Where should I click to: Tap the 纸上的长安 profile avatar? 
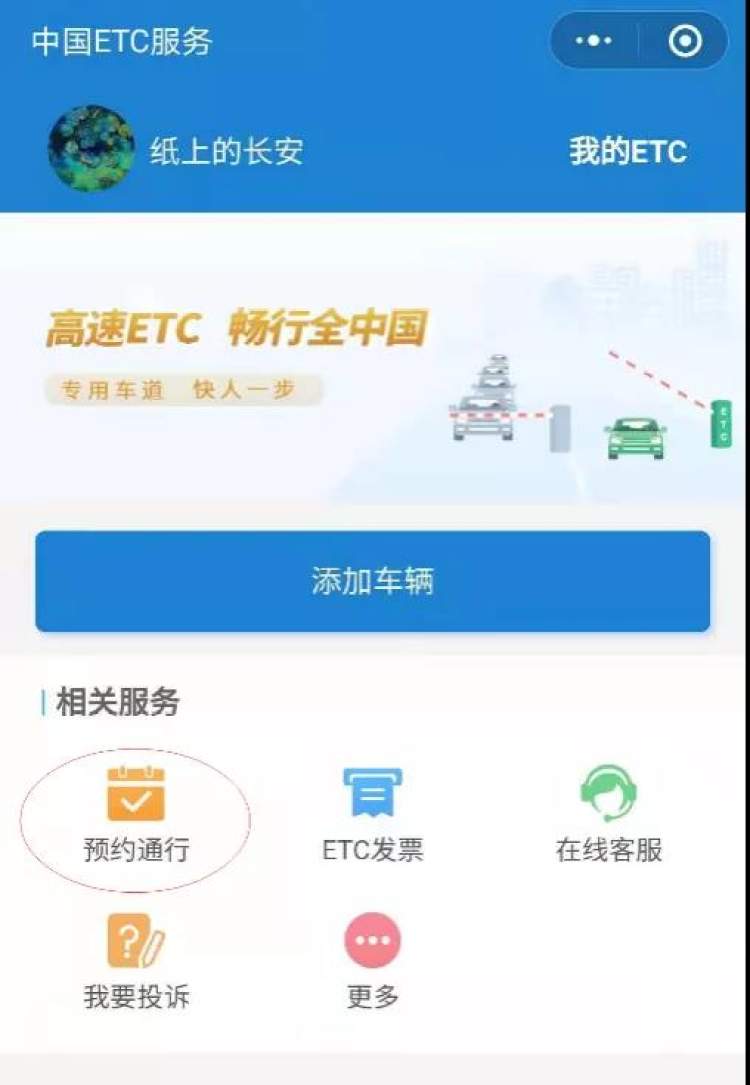tap(91, 150)
